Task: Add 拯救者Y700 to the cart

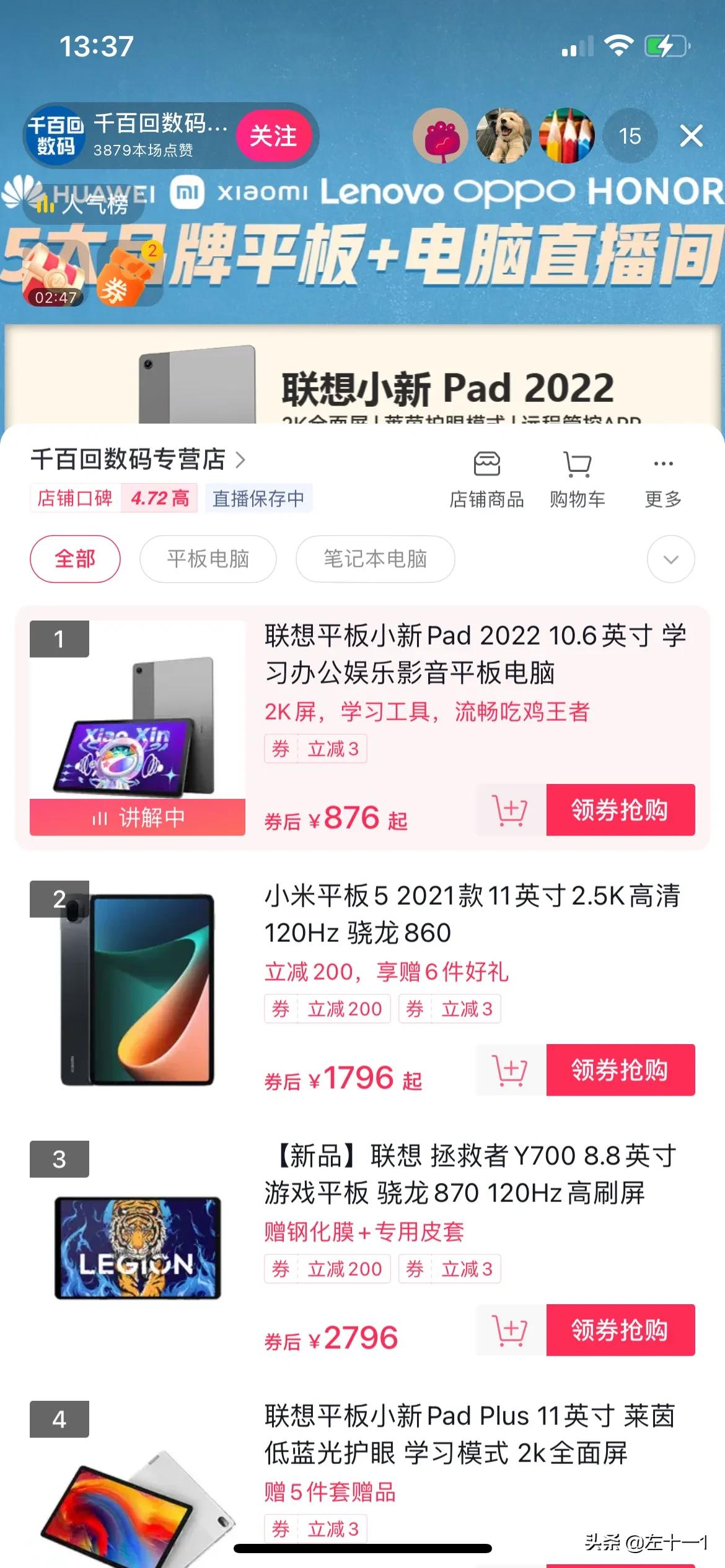Action: [511, 1330]
